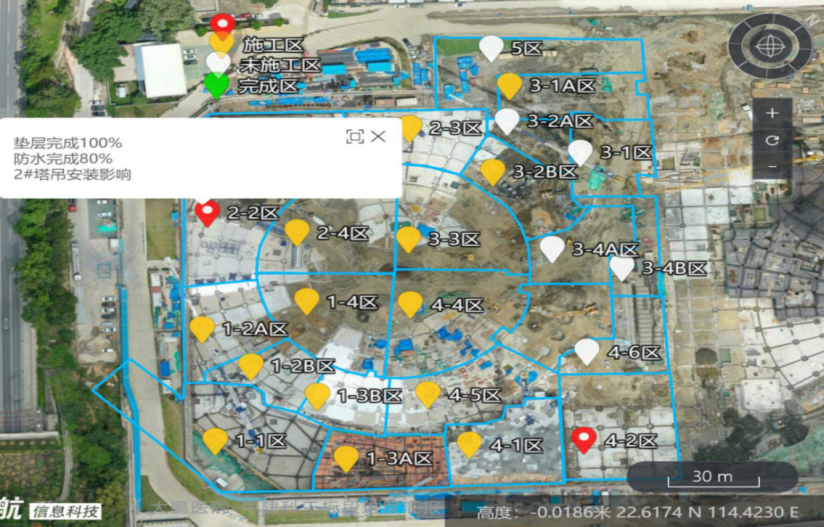Select the 4-4区 marker
The width and height of the screenshot is (824, 527).
click(410, 303)
